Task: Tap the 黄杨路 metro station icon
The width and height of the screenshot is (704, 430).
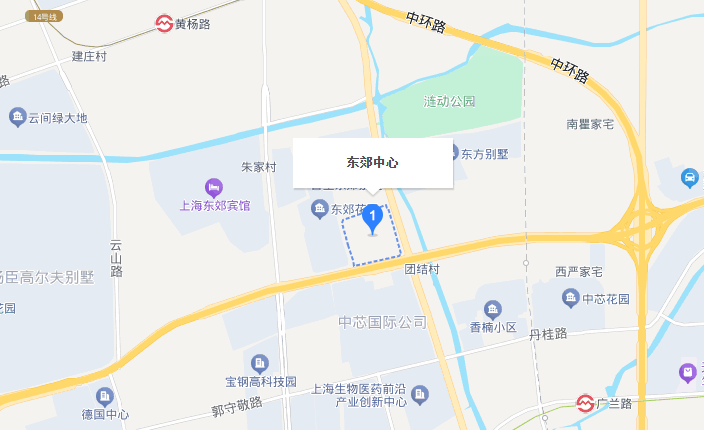Action: [163, 22]
